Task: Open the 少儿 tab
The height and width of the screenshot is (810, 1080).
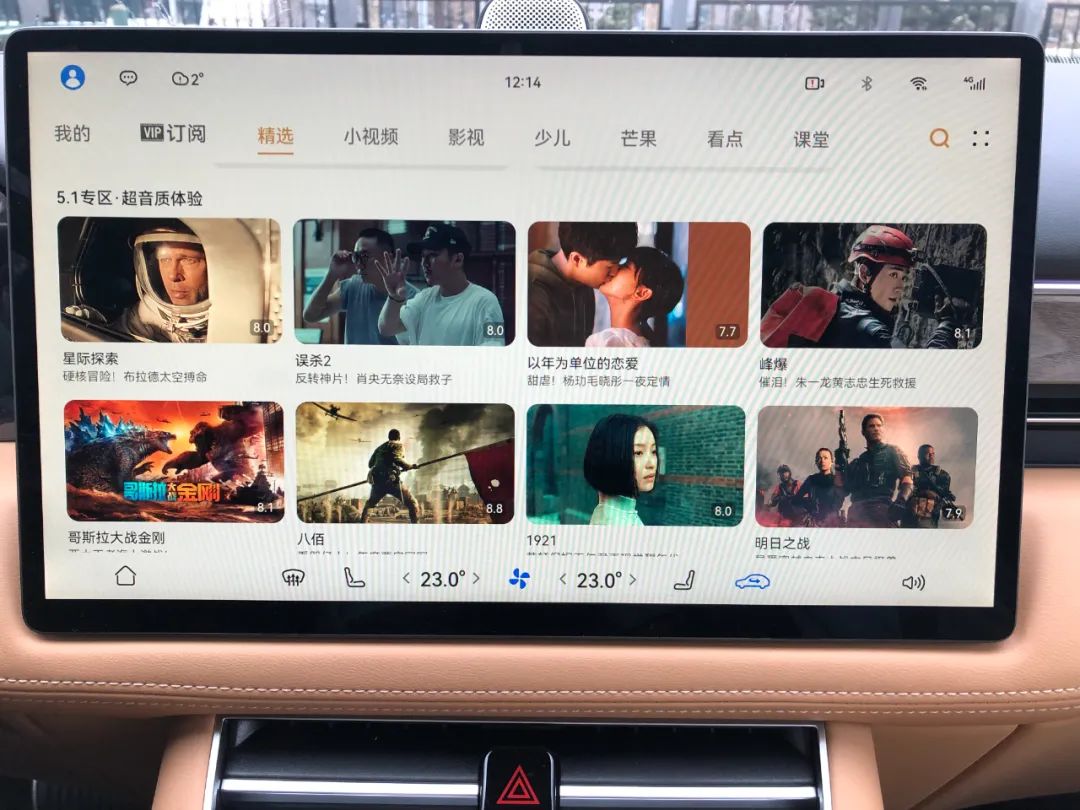Action: coord(552,138)
